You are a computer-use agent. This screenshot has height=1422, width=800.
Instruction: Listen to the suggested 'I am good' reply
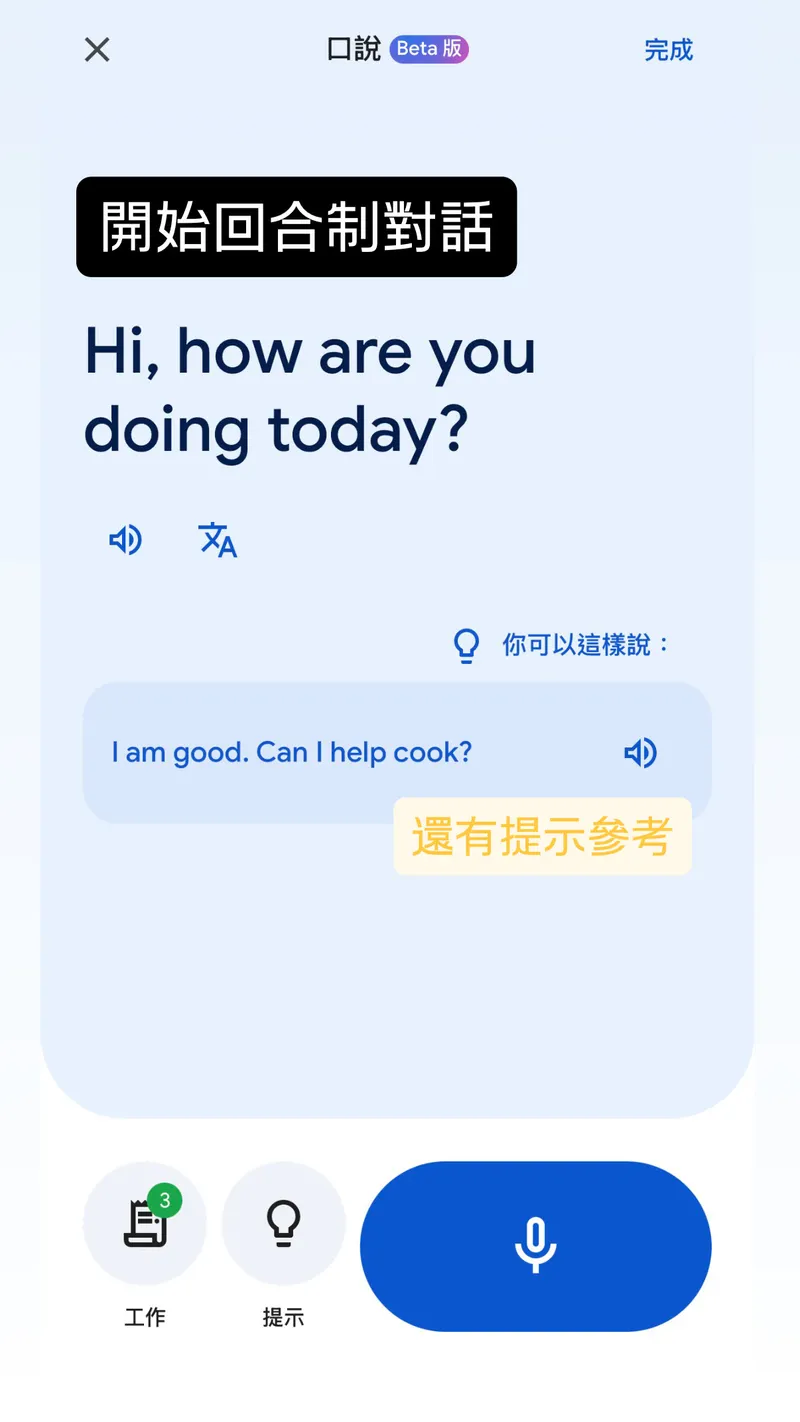point(640,753)
